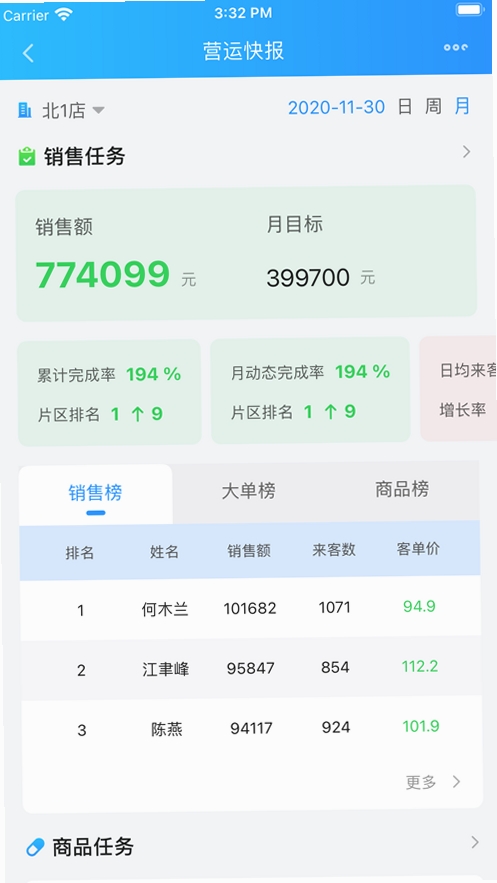Switch to the 日 daily view
Image resolution: width=497 pixels, height=883 pixels.
click(x=405, y=106)
